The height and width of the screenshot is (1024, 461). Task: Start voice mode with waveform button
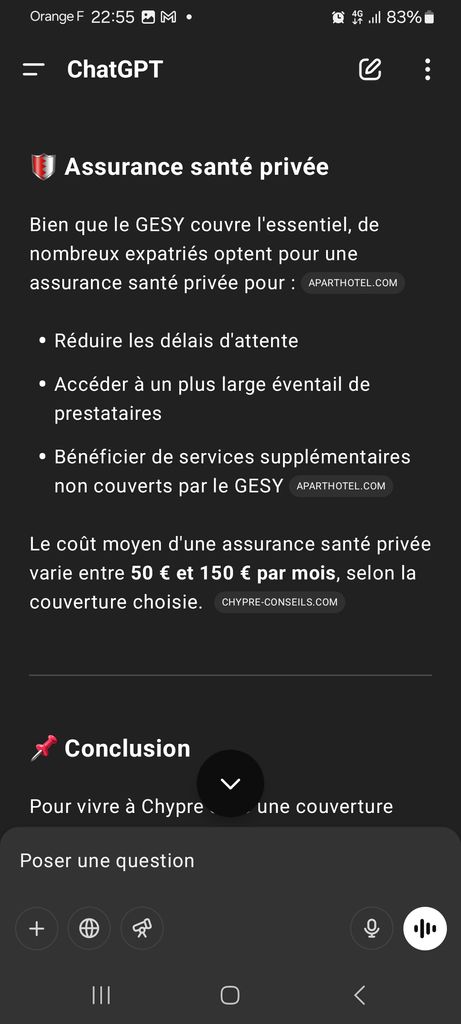(x=425, y=928)
